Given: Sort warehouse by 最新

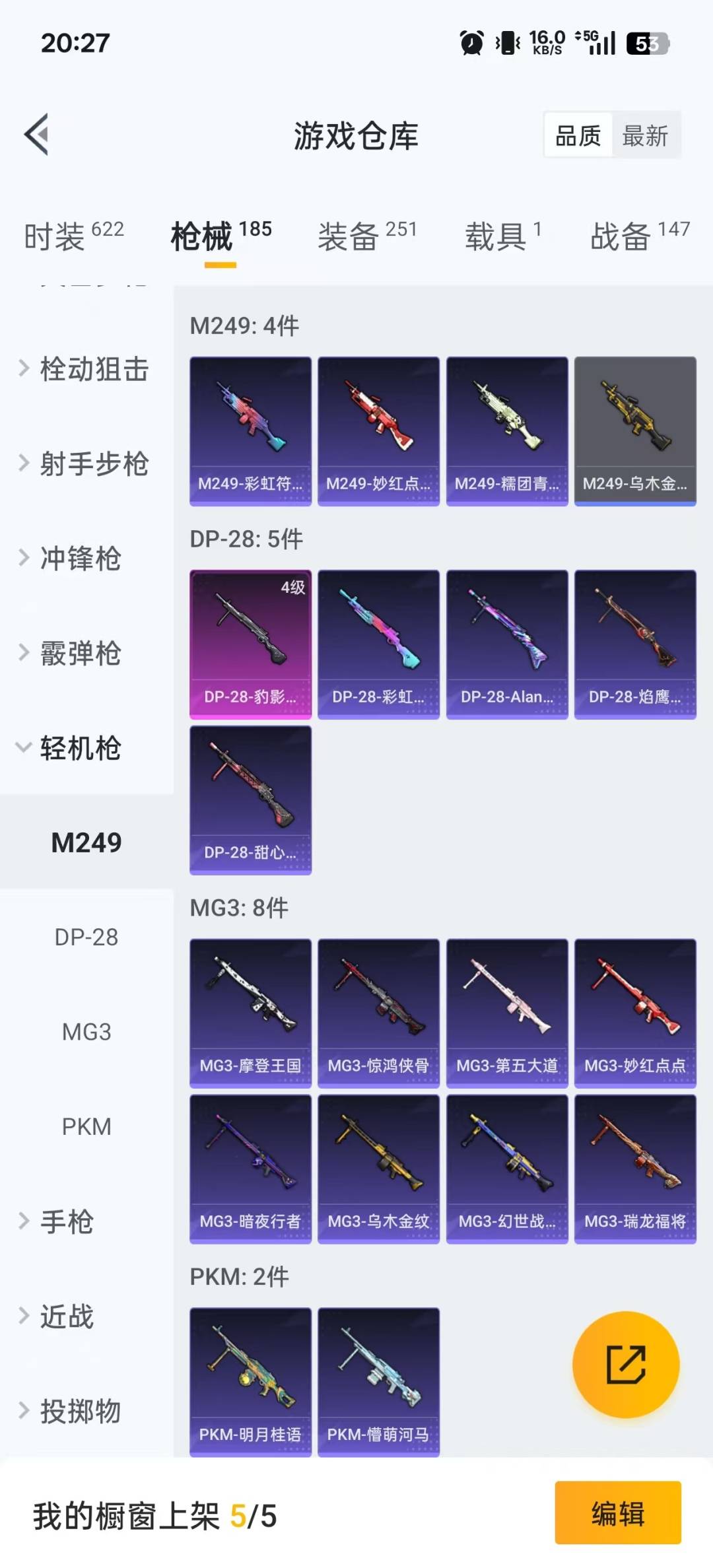Looking at the screenshot, I should point(645,136).
